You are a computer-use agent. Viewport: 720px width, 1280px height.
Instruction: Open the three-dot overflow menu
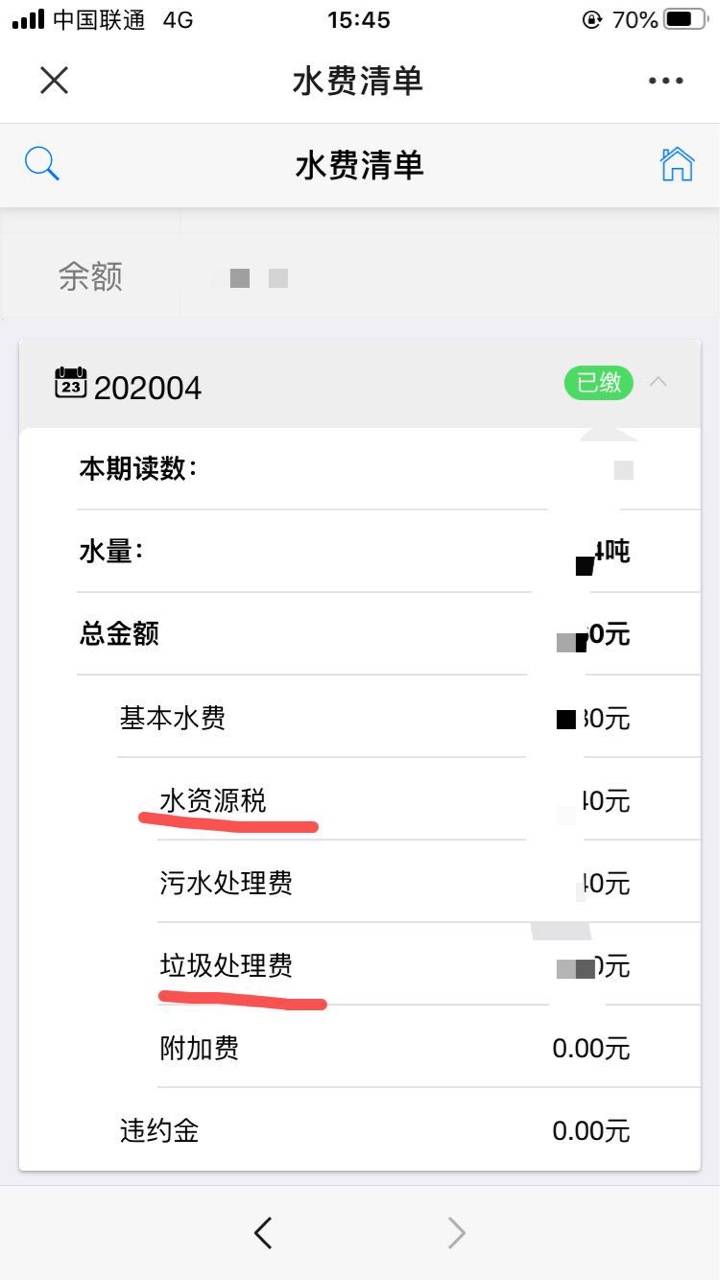pyautogui.click(x=665, y=81)
